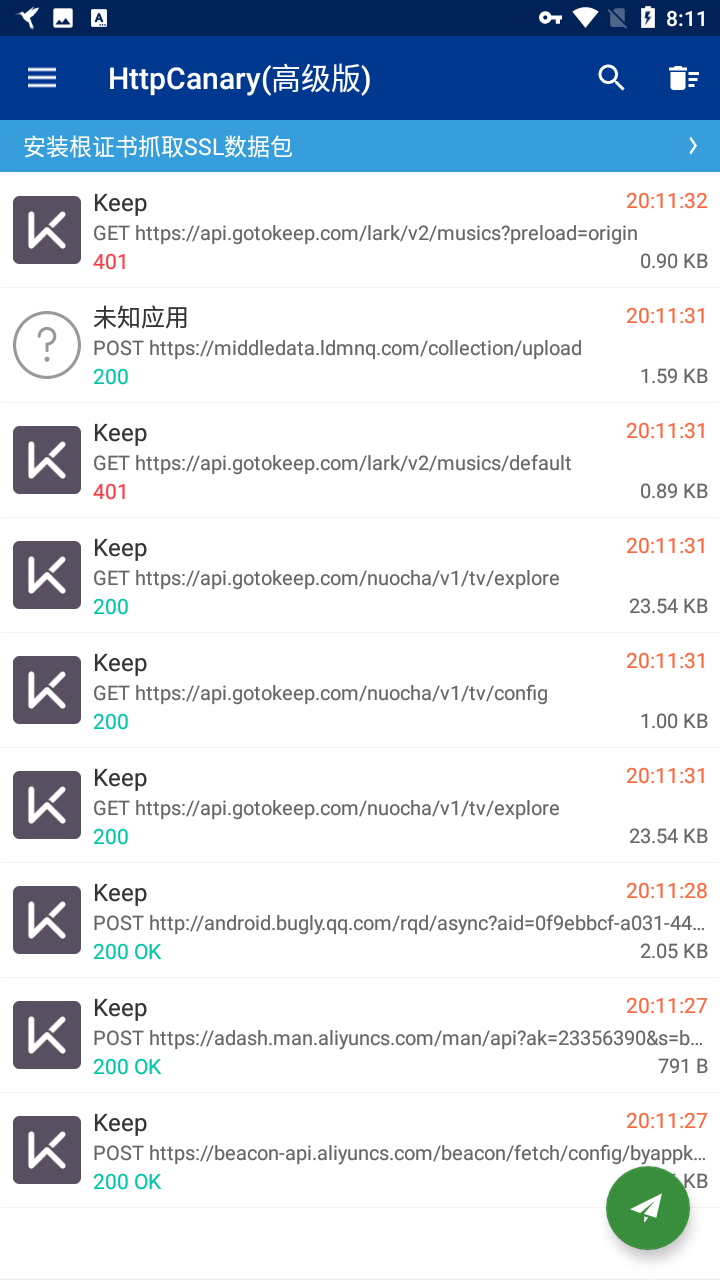This screenshot has width=720, height=1280.
Task: Open the navigation drawer with the hamburger menu
Action: [41, 77]
